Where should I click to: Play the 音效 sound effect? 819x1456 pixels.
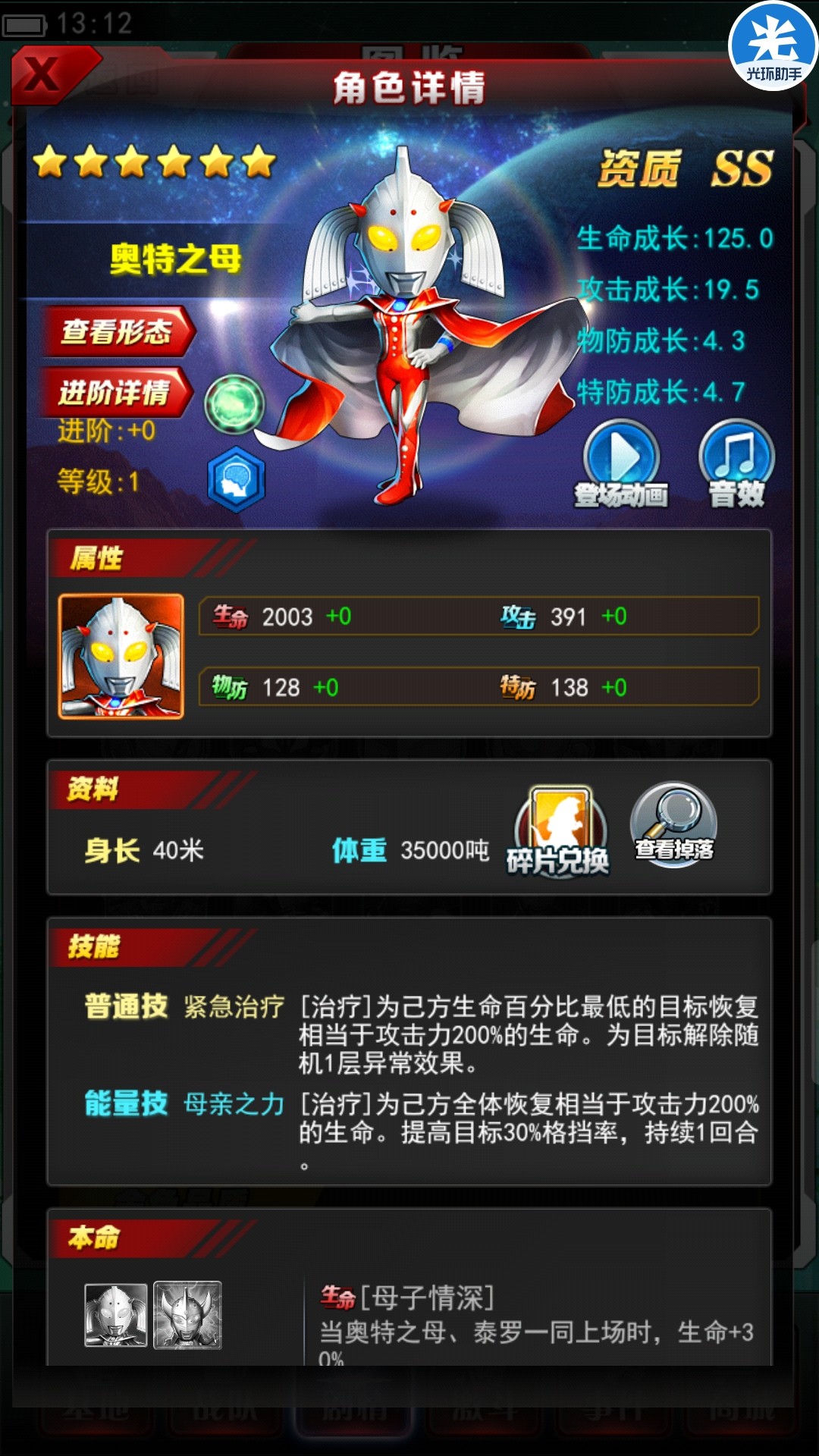(x=736, y=463)
